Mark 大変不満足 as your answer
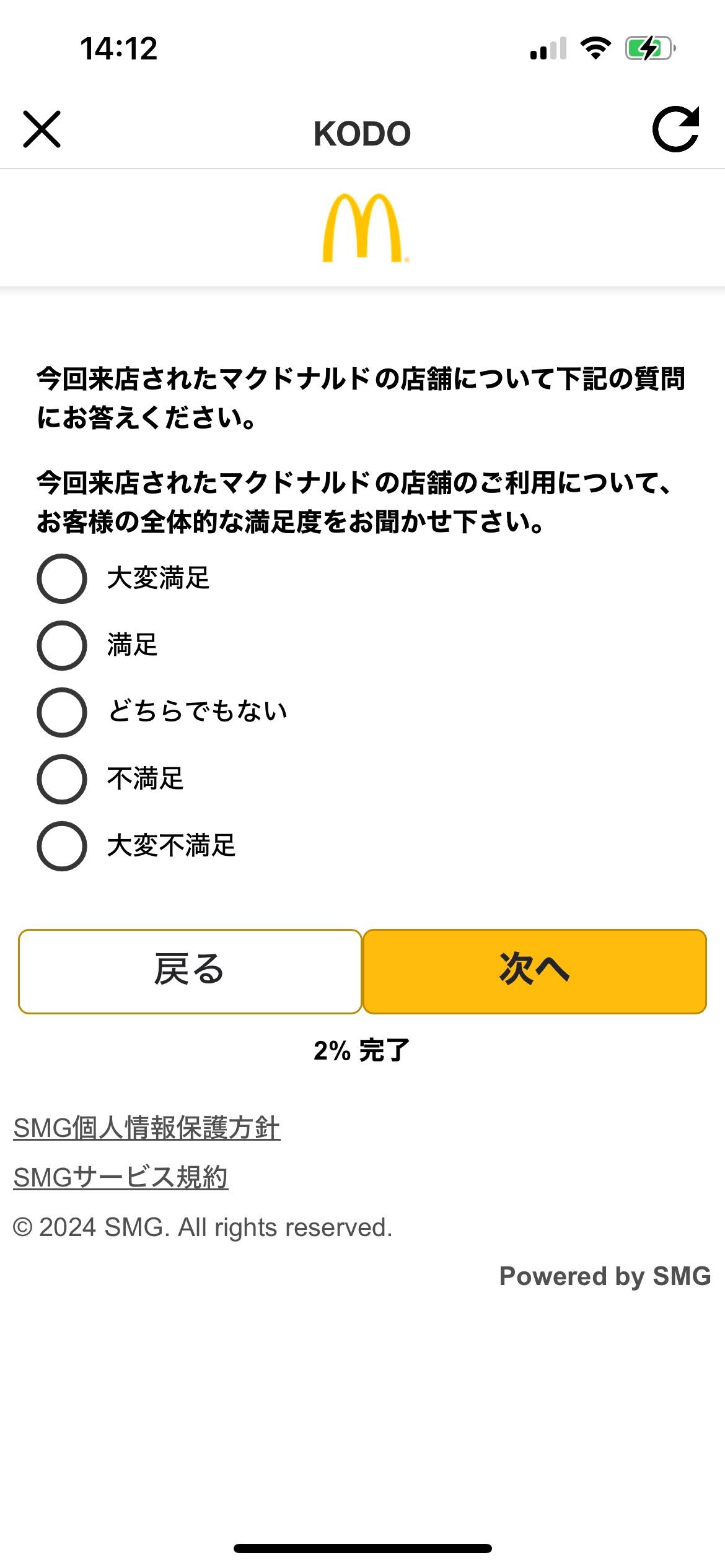Screen dimensions: 725x1568 (x=62, y=846)
